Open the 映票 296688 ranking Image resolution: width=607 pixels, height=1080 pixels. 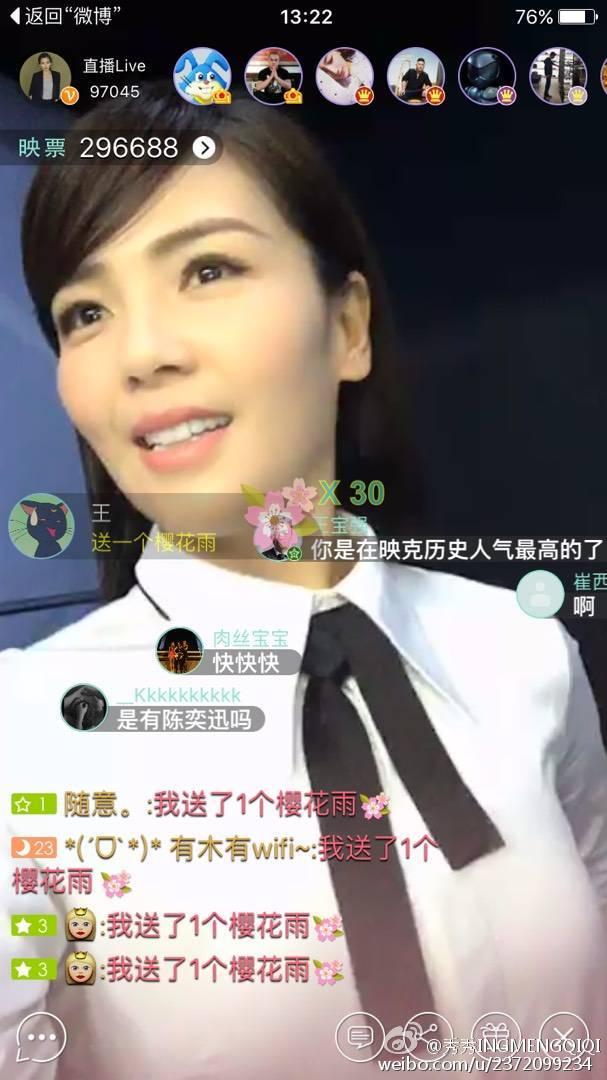coord(118,148)
